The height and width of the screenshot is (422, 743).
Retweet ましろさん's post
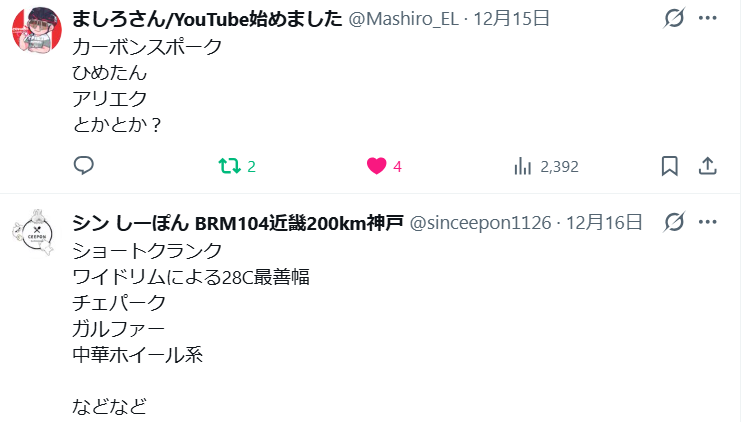[231, 166]
